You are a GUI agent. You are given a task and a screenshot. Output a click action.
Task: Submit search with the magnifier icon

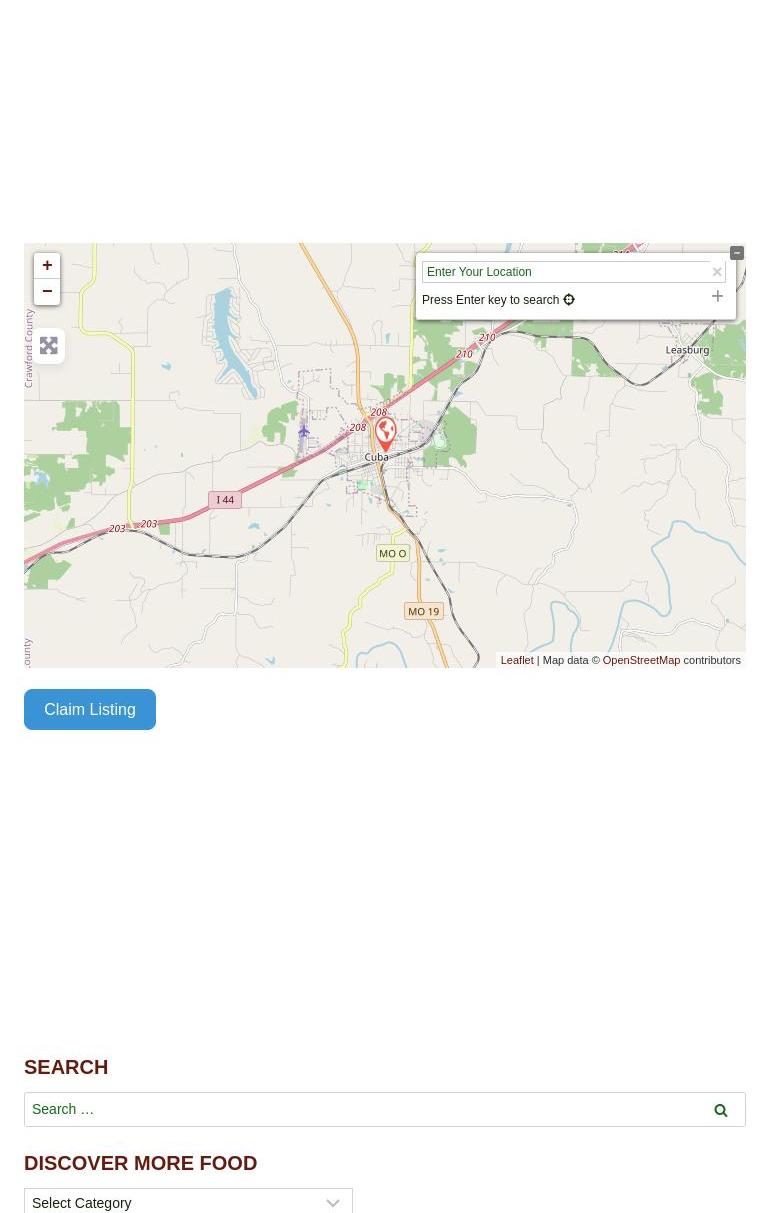pos(721,1110)
